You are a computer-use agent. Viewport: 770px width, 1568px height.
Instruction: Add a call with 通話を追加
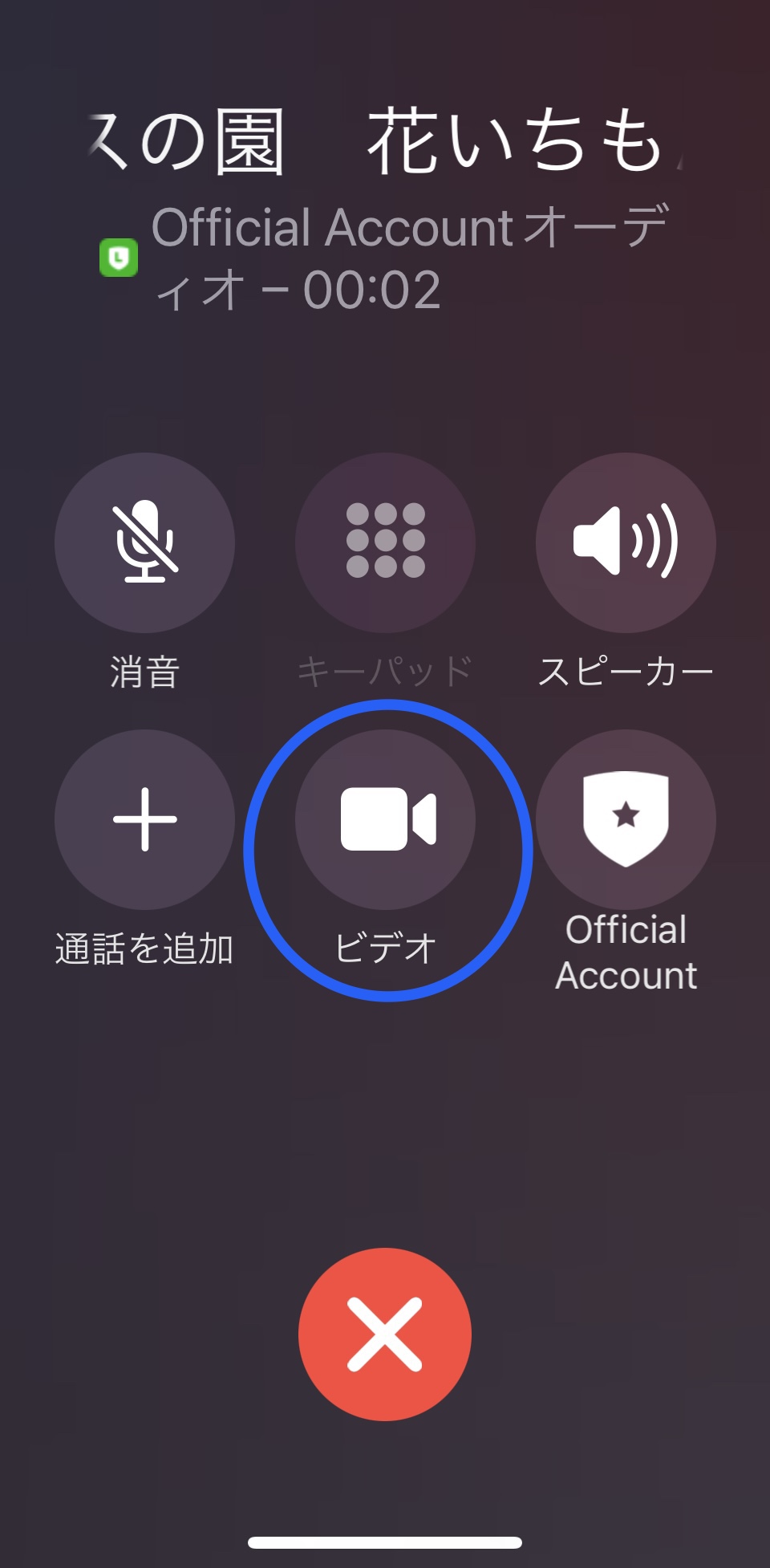point(144,819)
